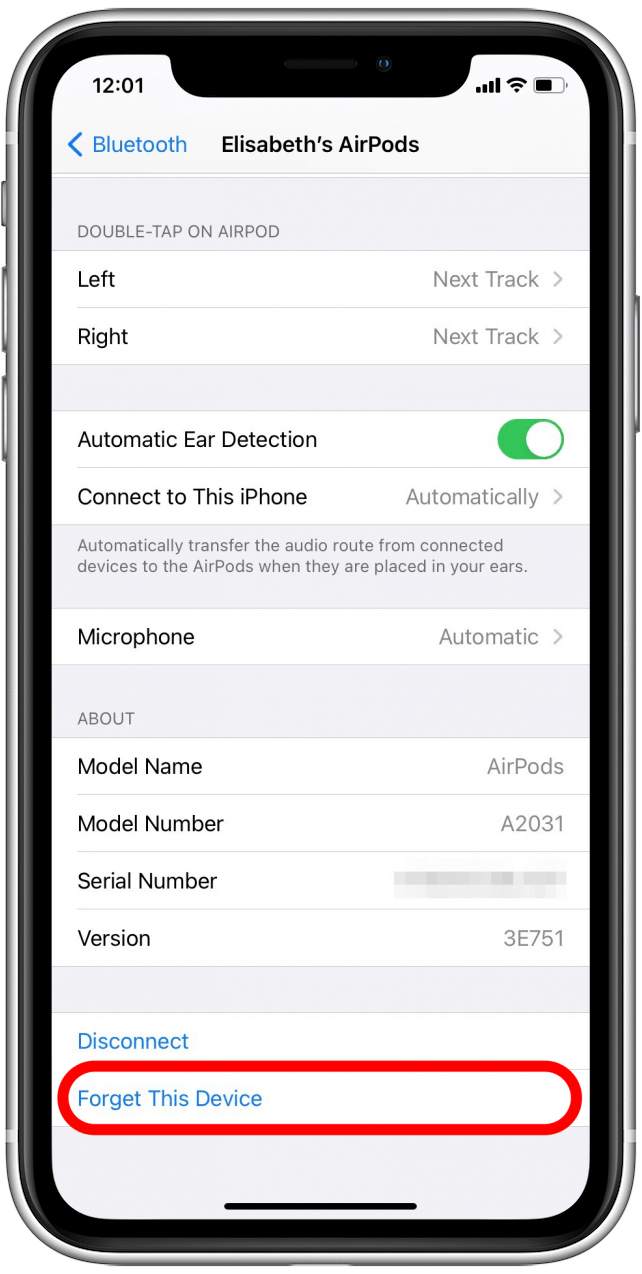The image size is (642, 1274).
Task: Disable Automatic Ear Detection
Action: (x=530, y=439)
